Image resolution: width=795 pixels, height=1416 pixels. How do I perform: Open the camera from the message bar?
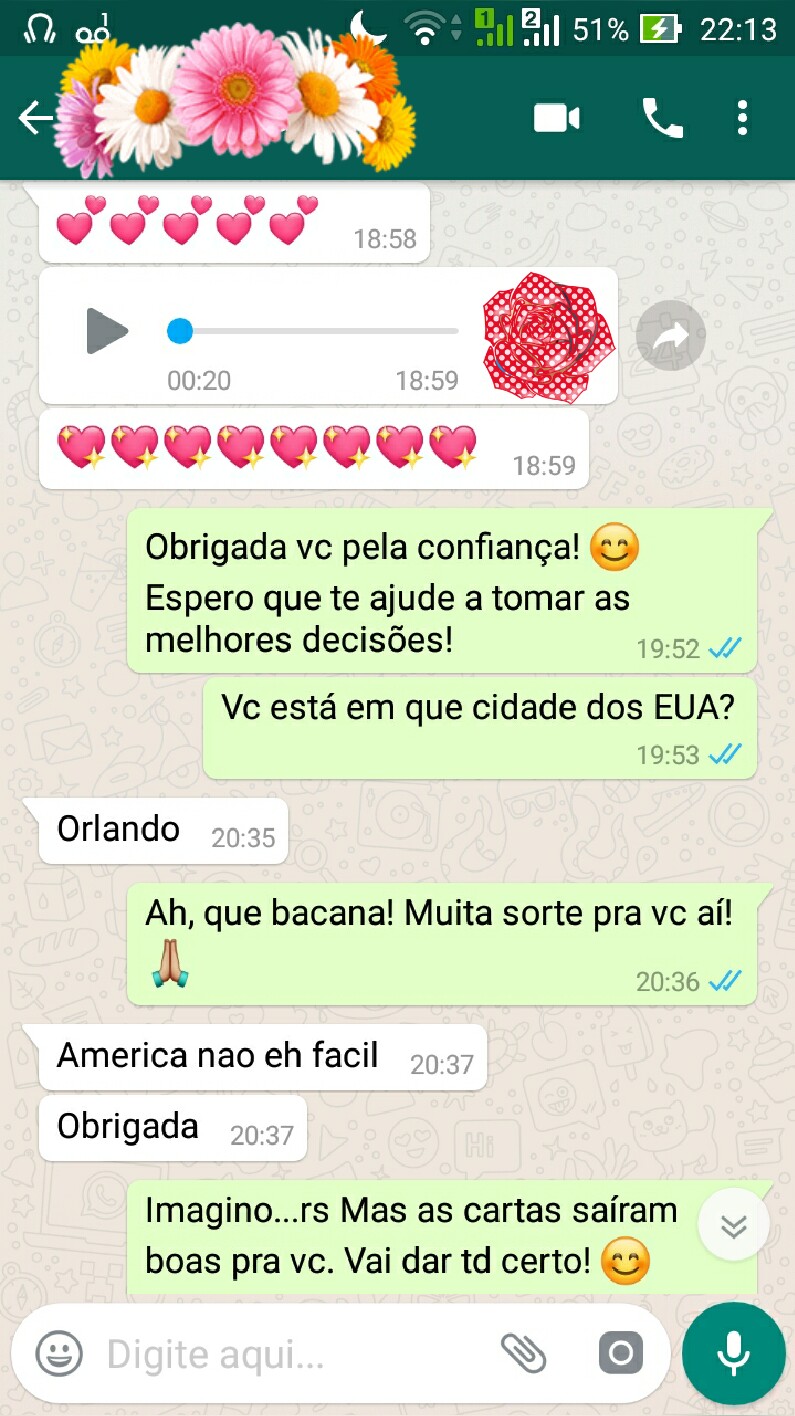(620, 1354)
